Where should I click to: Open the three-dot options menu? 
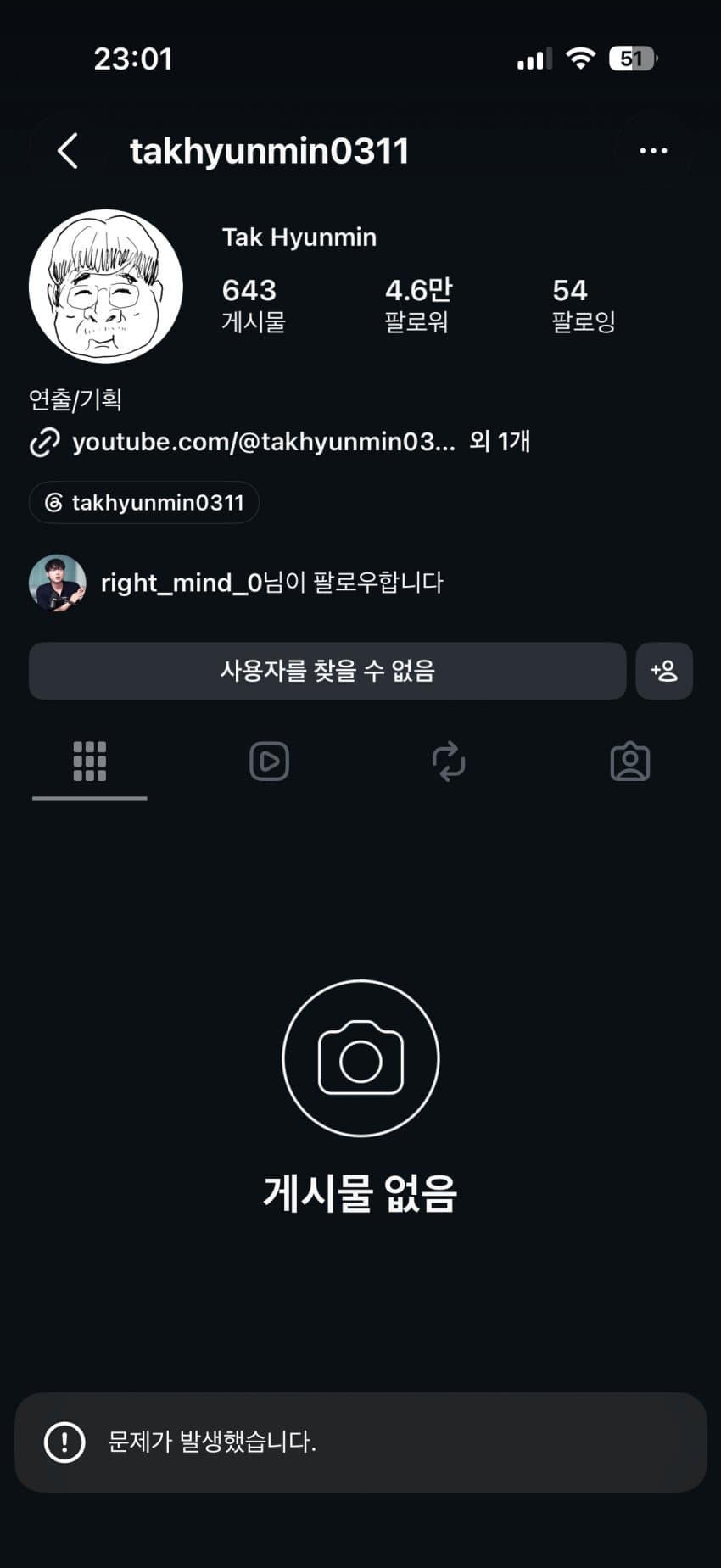point(652,151)
